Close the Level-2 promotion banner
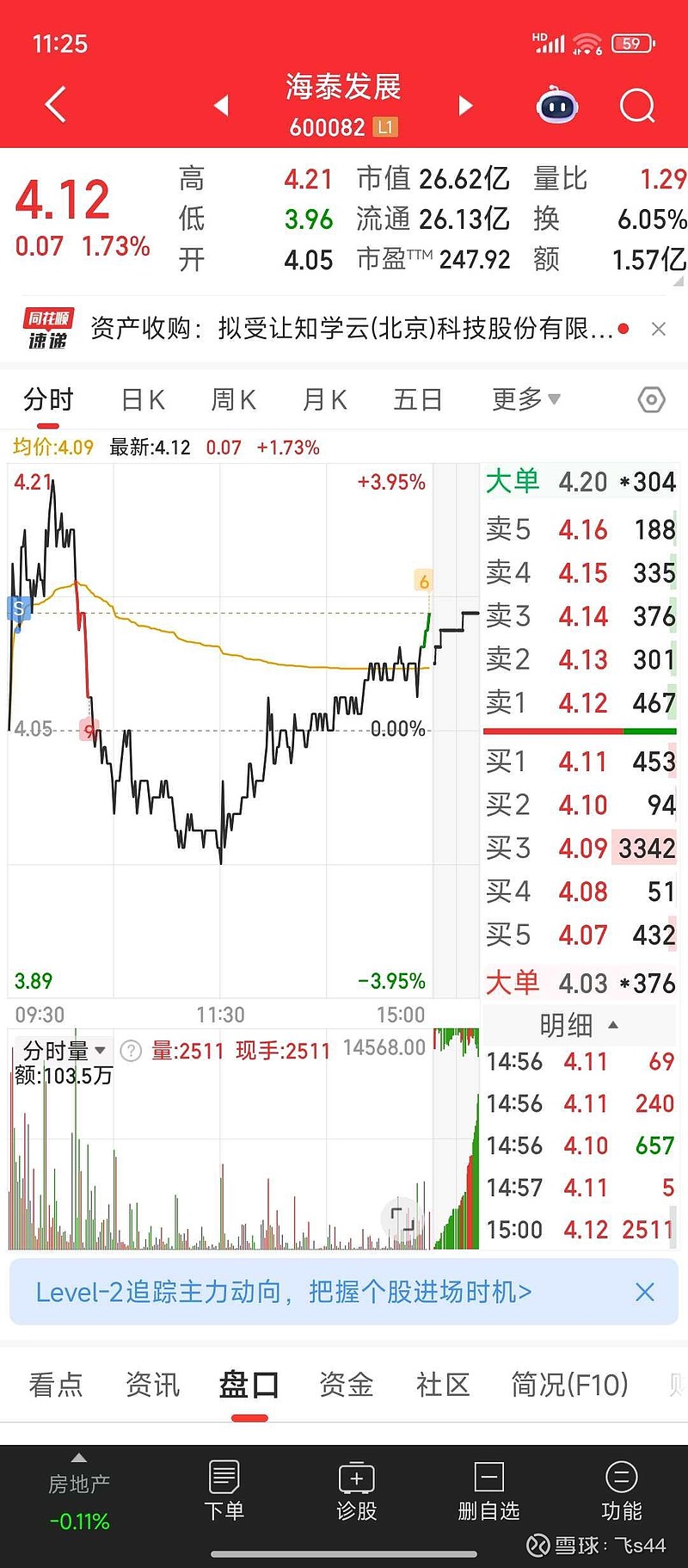This screenshot has width=688, height=1568. coord(645,1292)
